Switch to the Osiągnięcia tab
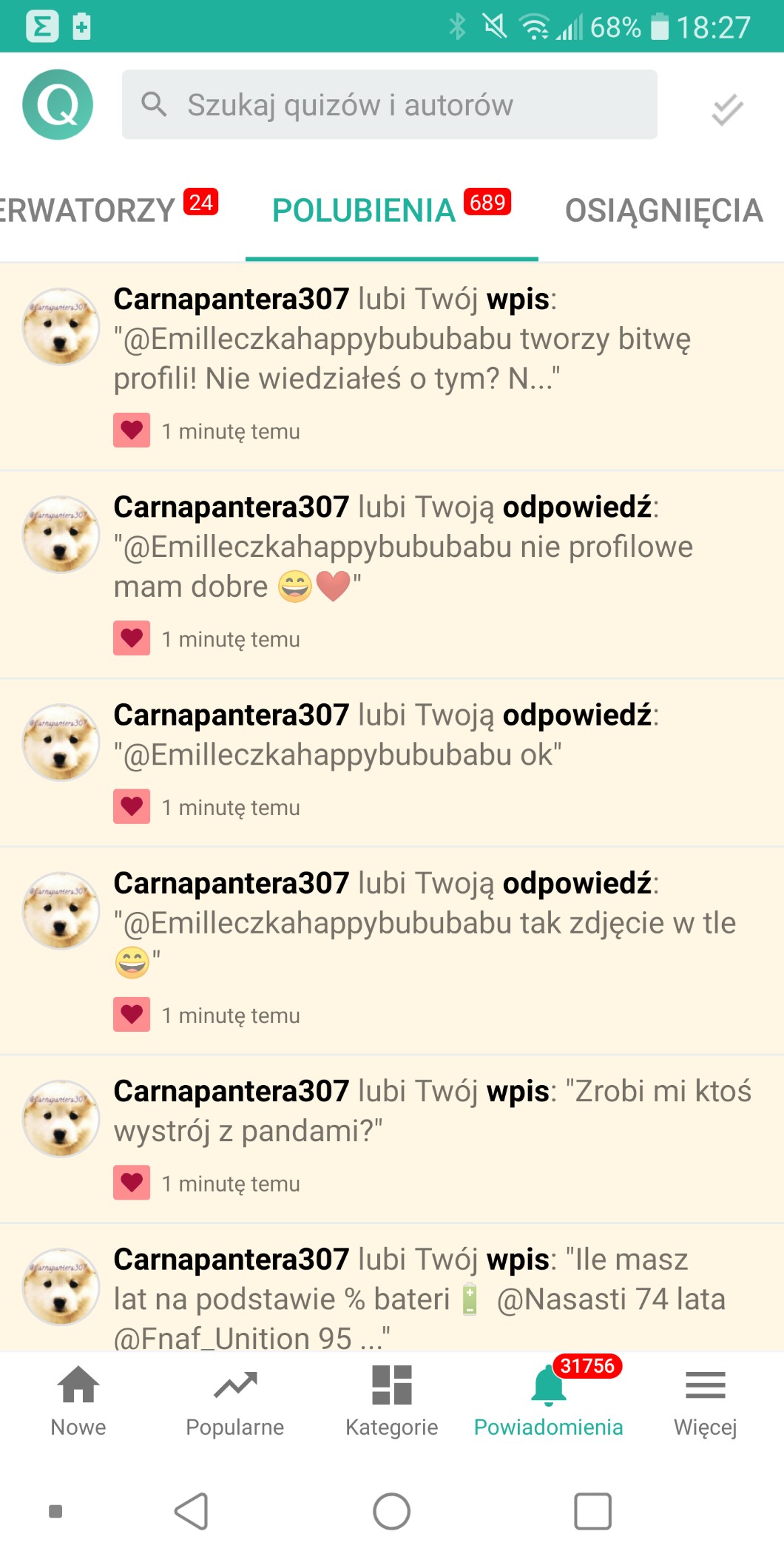Viewport: 784px width, 1568px height. (x=663, y=211)
